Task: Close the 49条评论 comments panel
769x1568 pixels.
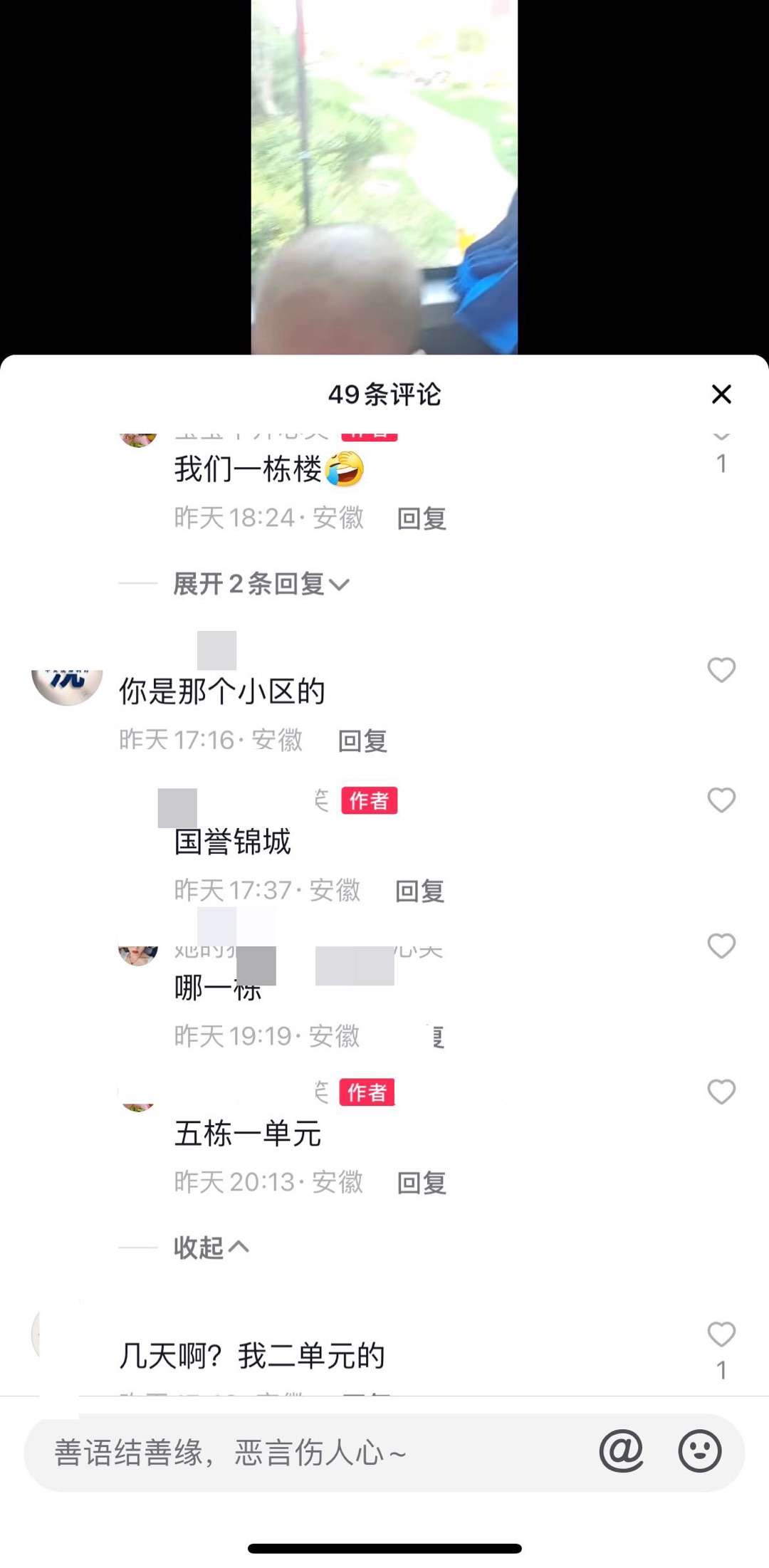Action: click(x=721, y=394)
